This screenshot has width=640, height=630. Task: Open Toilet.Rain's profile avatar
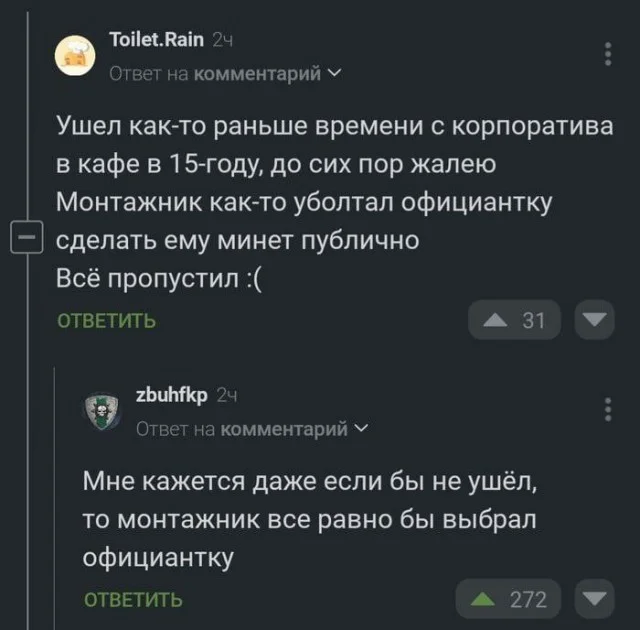(73, 56)
